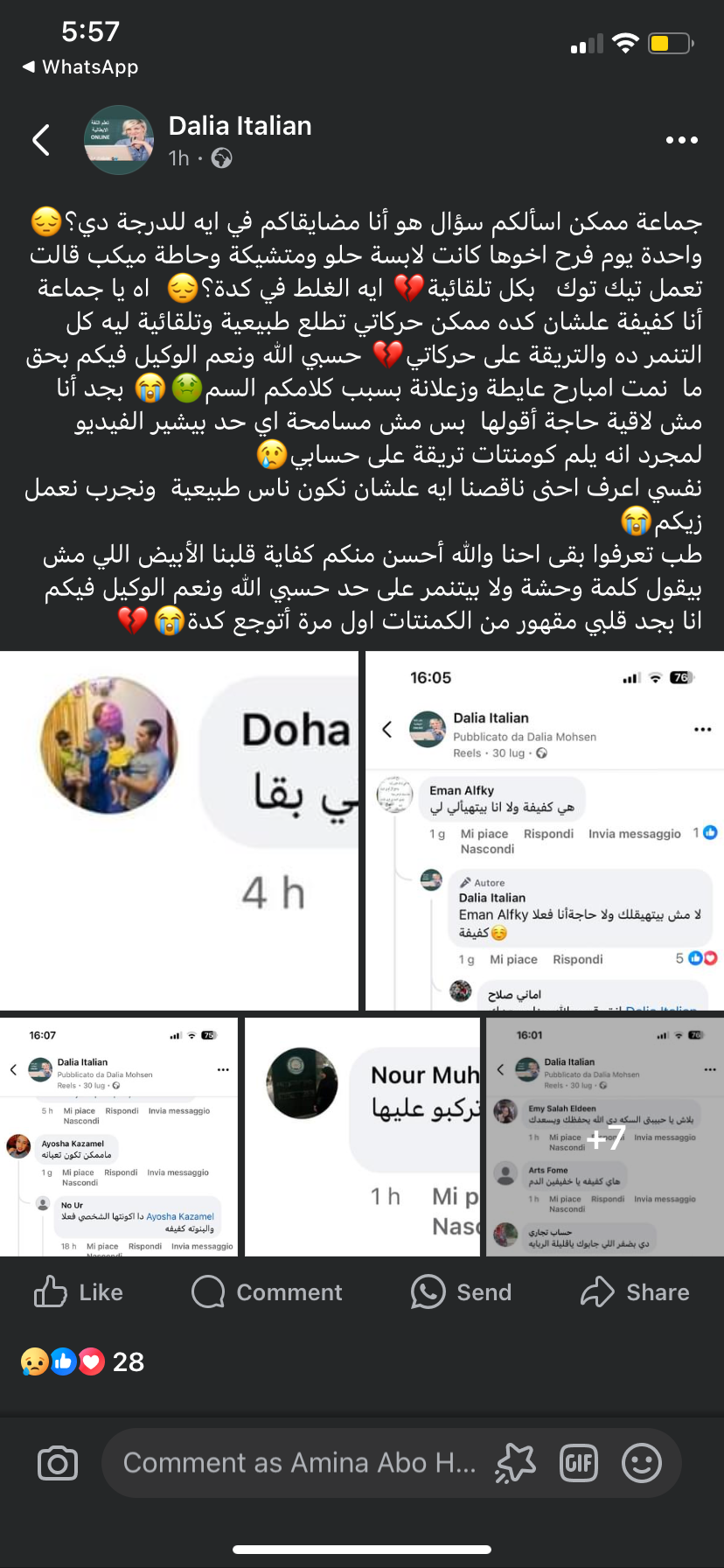Open the Ayosha Kazamel comment screenshot photo
This screenshot has width=724, height=1568.
119,1137
